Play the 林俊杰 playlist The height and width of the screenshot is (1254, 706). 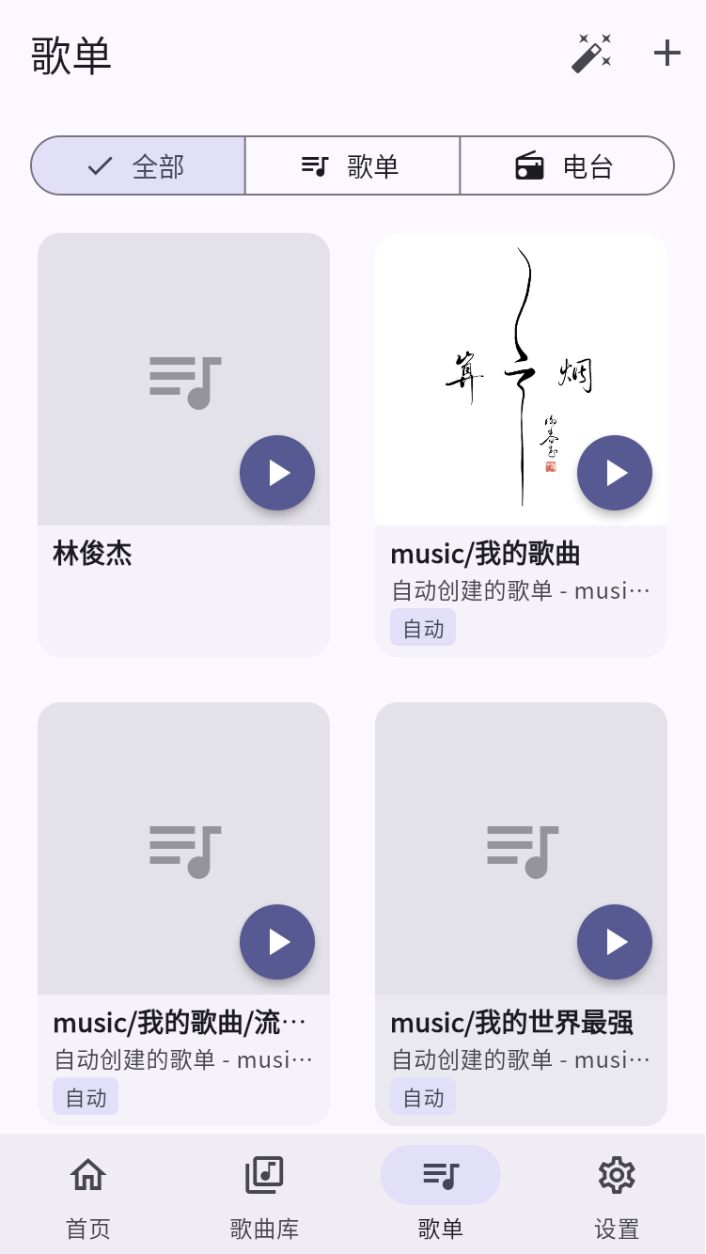[277, 473]
